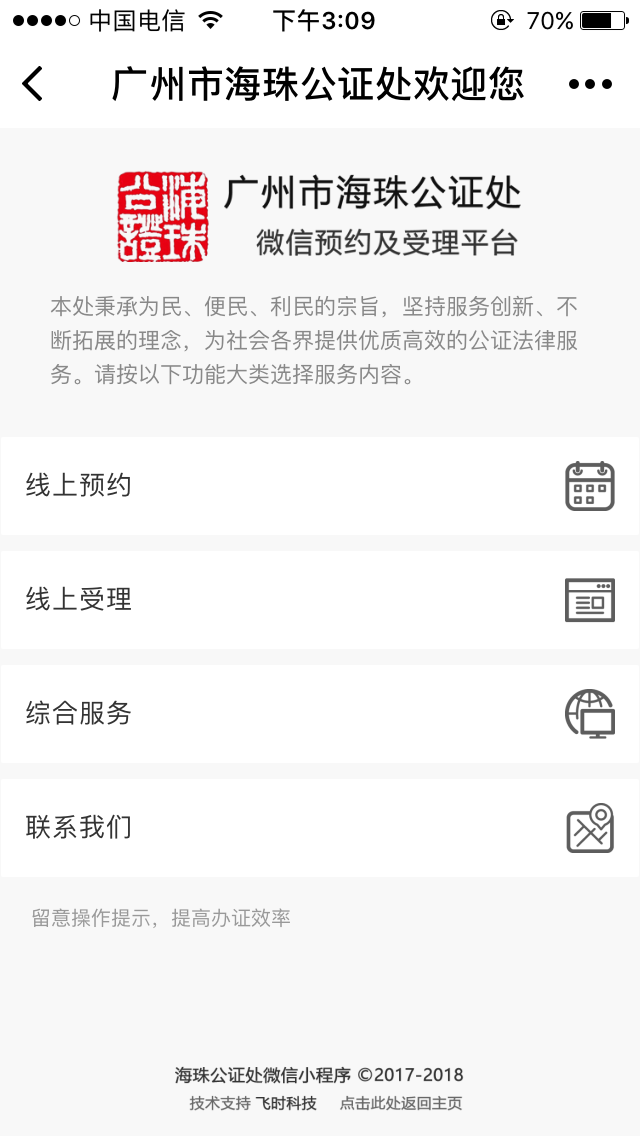Image resolution: width=640 pixels, height=1136 pixels.
Task: Open the three-dot more options menu
Action: (589, 84)
